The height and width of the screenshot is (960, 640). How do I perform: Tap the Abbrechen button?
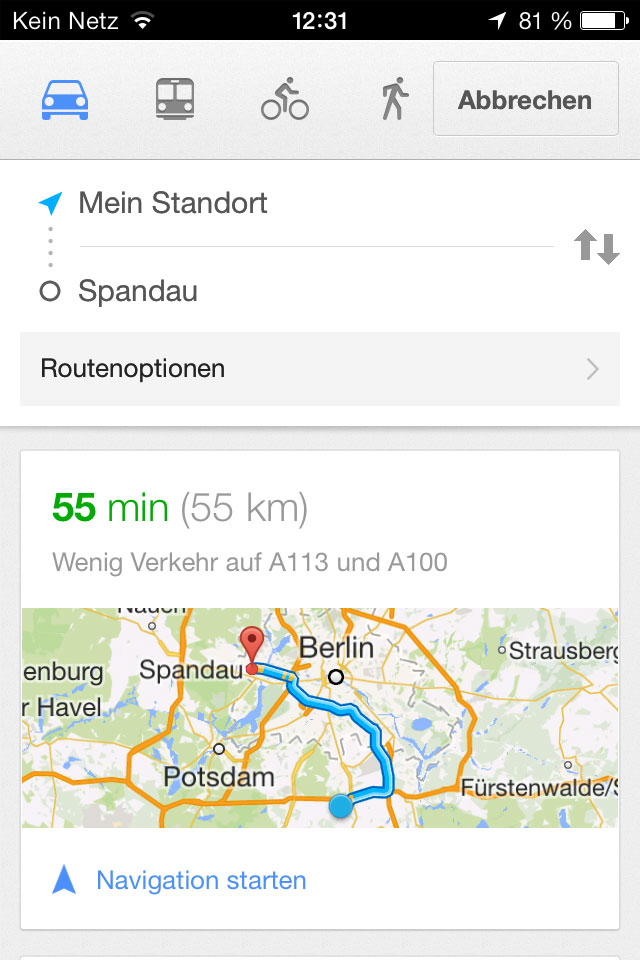525,99
